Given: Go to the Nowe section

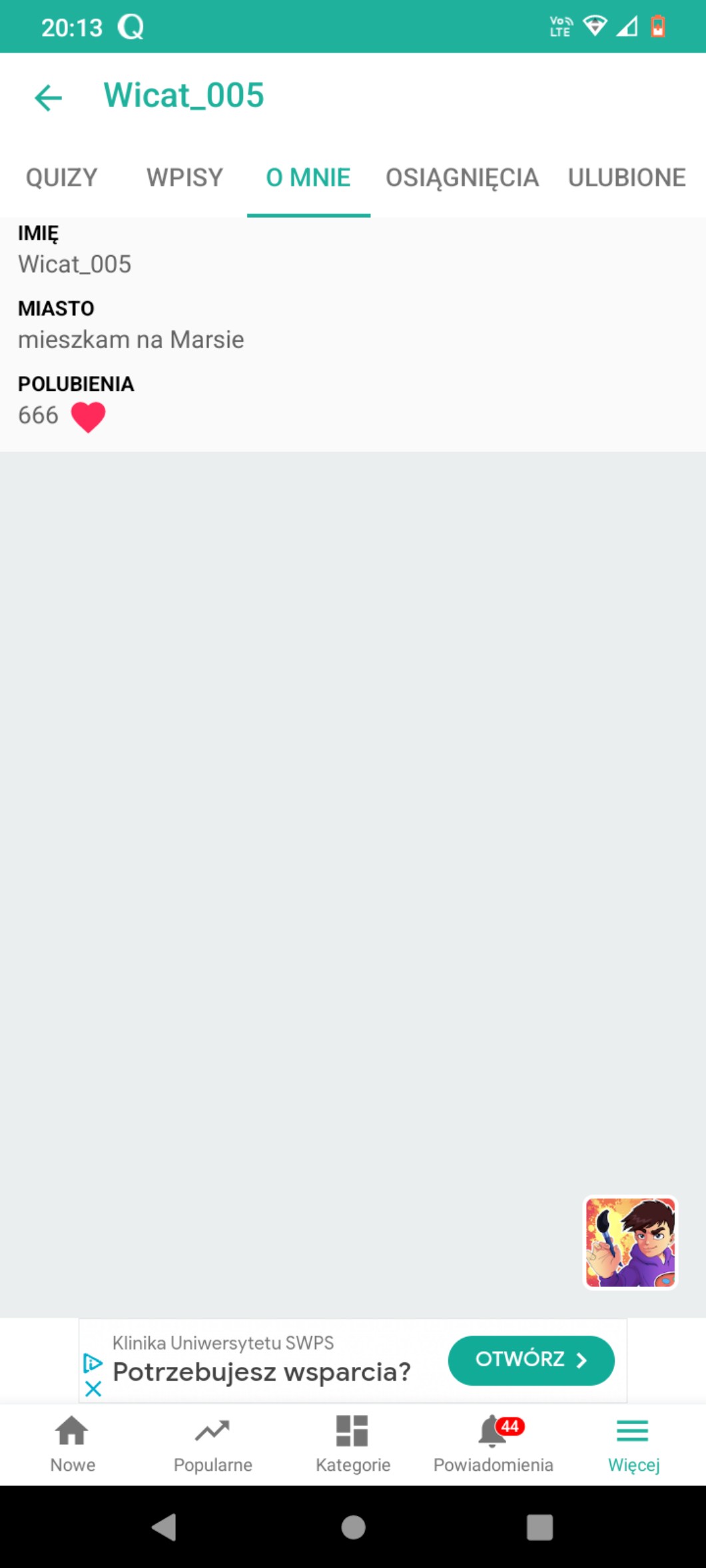Looking at the screenshot, I should tap(73, 1443).
